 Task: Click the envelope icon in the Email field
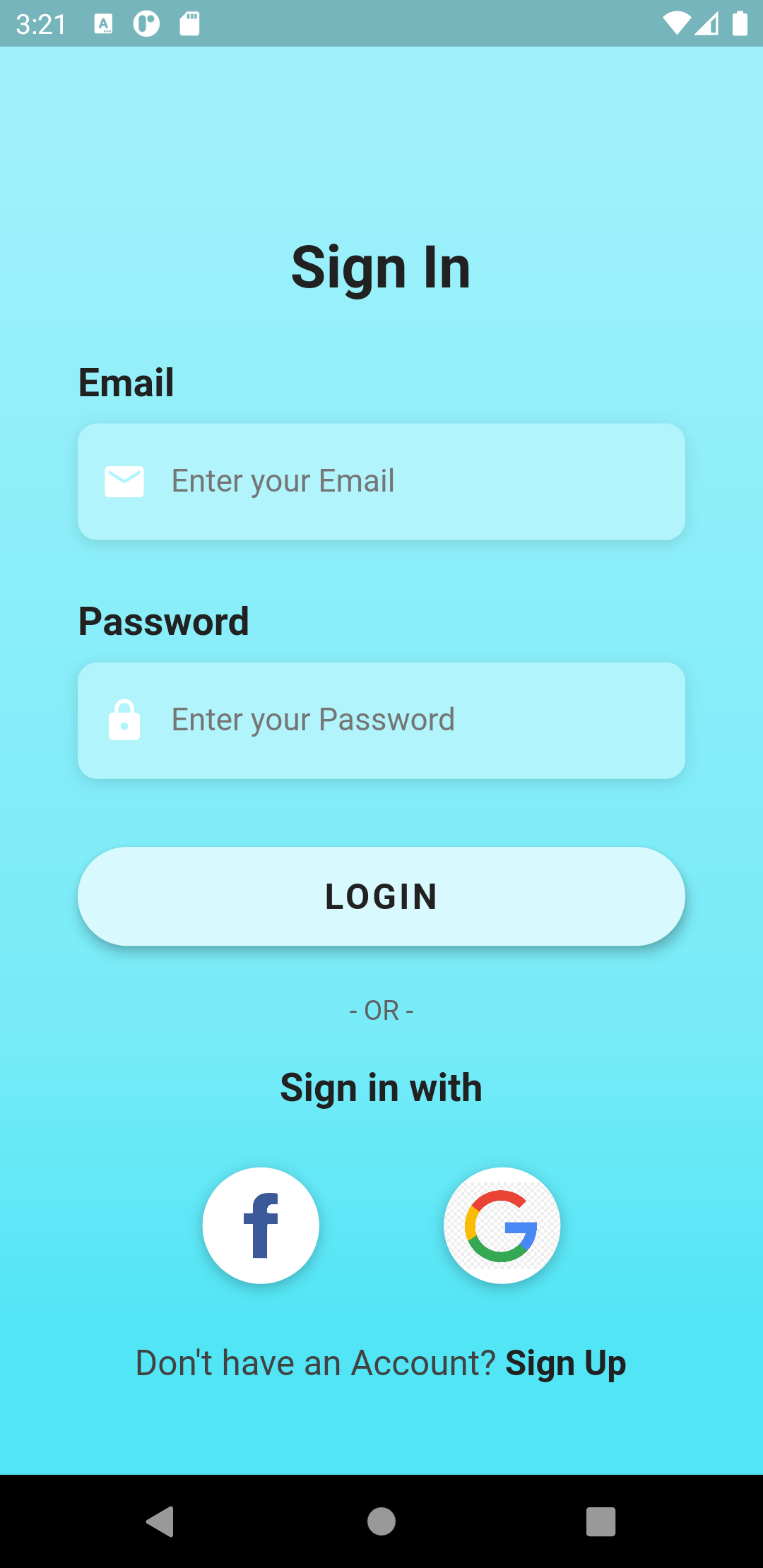point(124,481)
